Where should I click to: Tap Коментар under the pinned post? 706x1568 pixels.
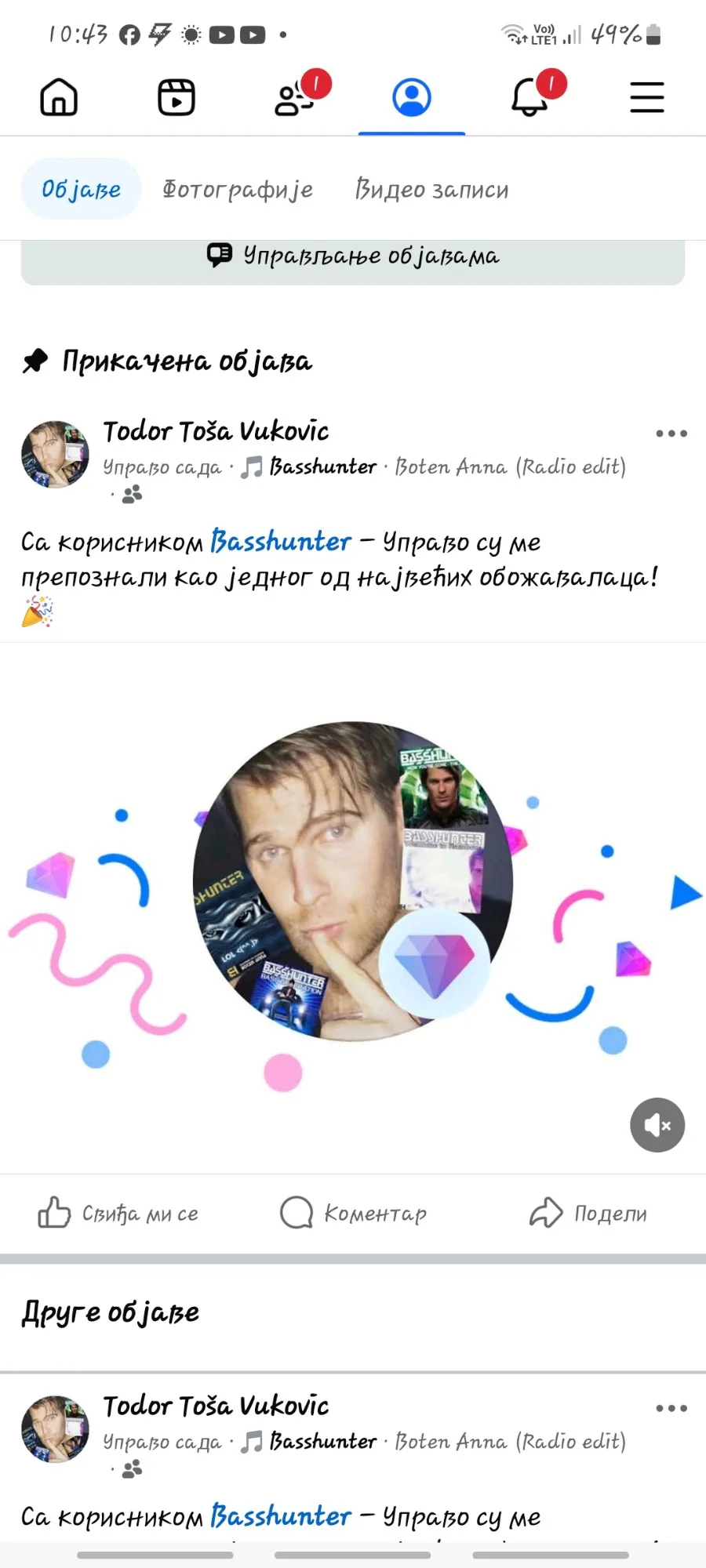[x=353, y=1213]
